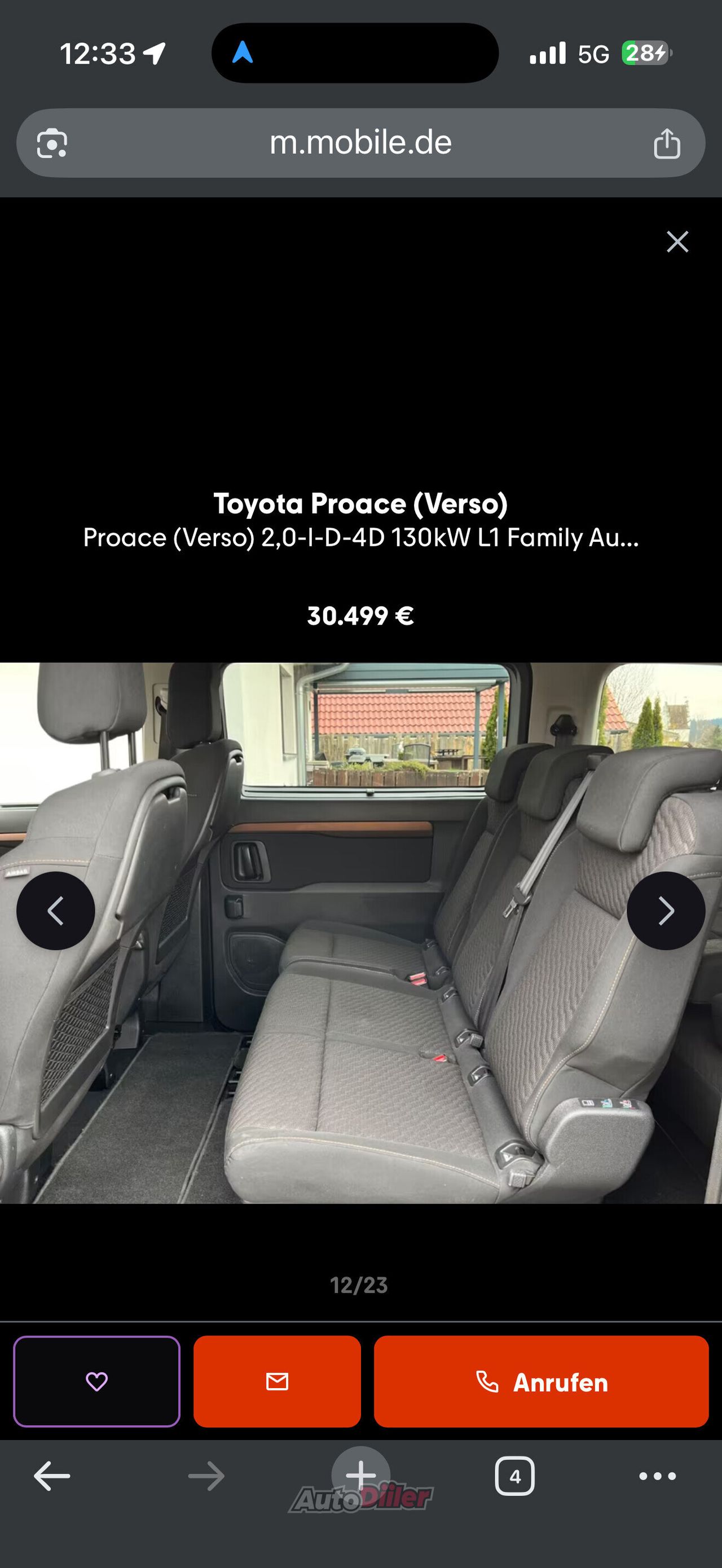Save this Toyota Proace to favorites
The image size is (722, 1568).
click(x=97, y=1381)
